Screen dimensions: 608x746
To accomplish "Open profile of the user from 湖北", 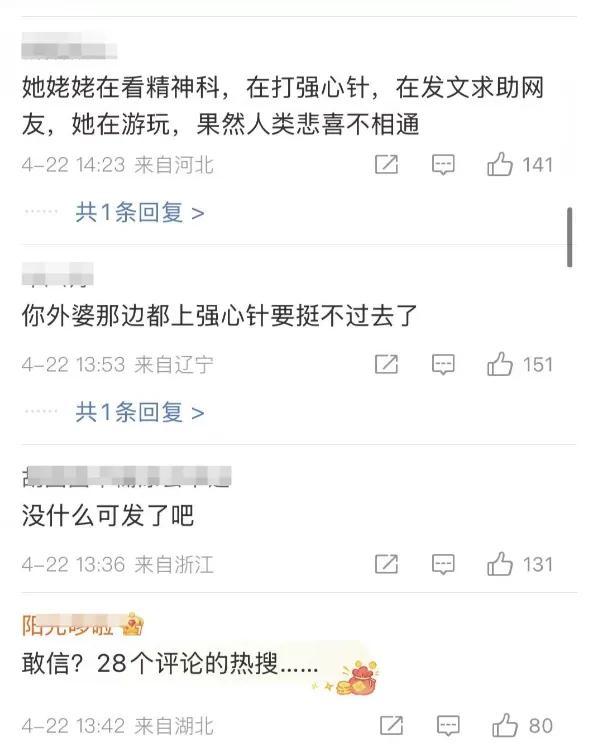I will (70, 626).
